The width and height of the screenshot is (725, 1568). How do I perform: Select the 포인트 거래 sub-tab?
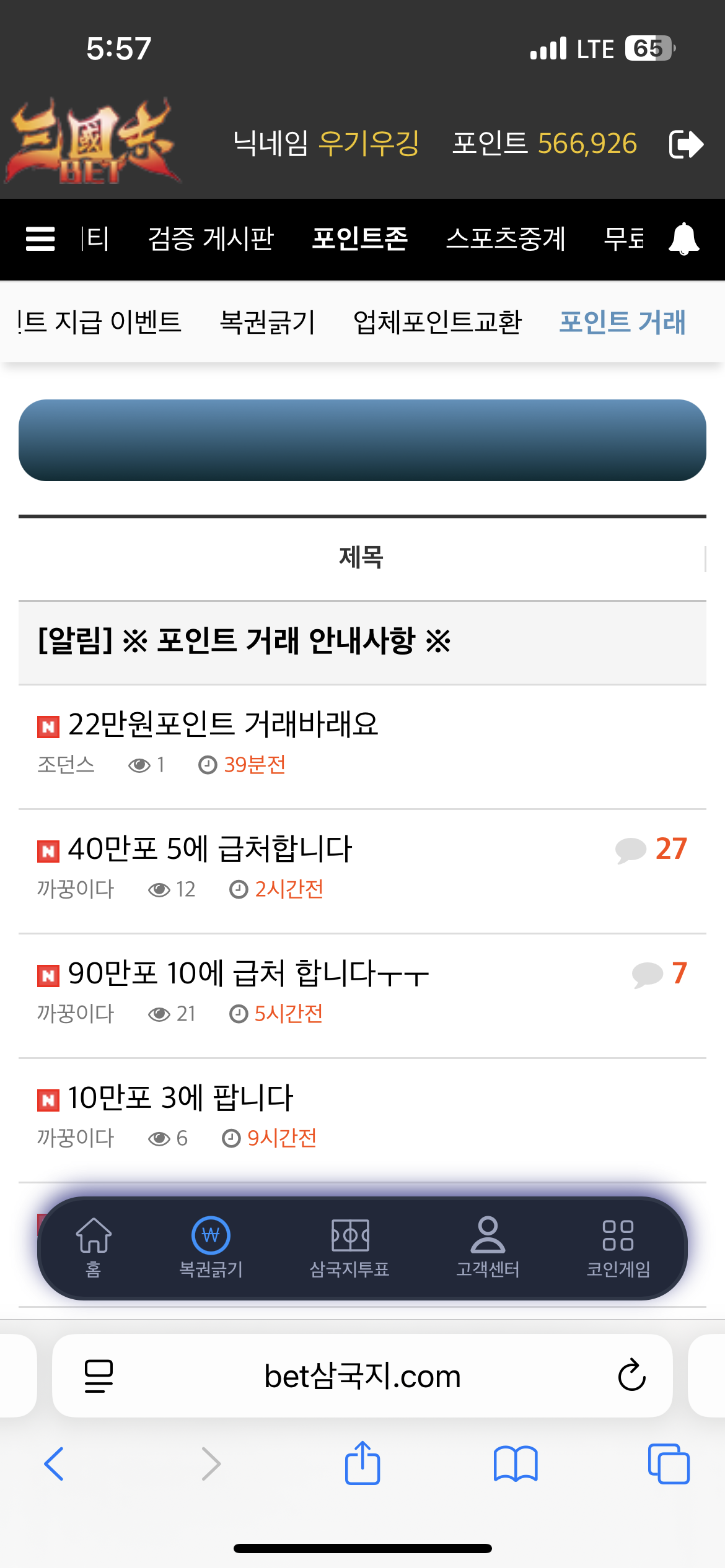[x=622, y=322]
